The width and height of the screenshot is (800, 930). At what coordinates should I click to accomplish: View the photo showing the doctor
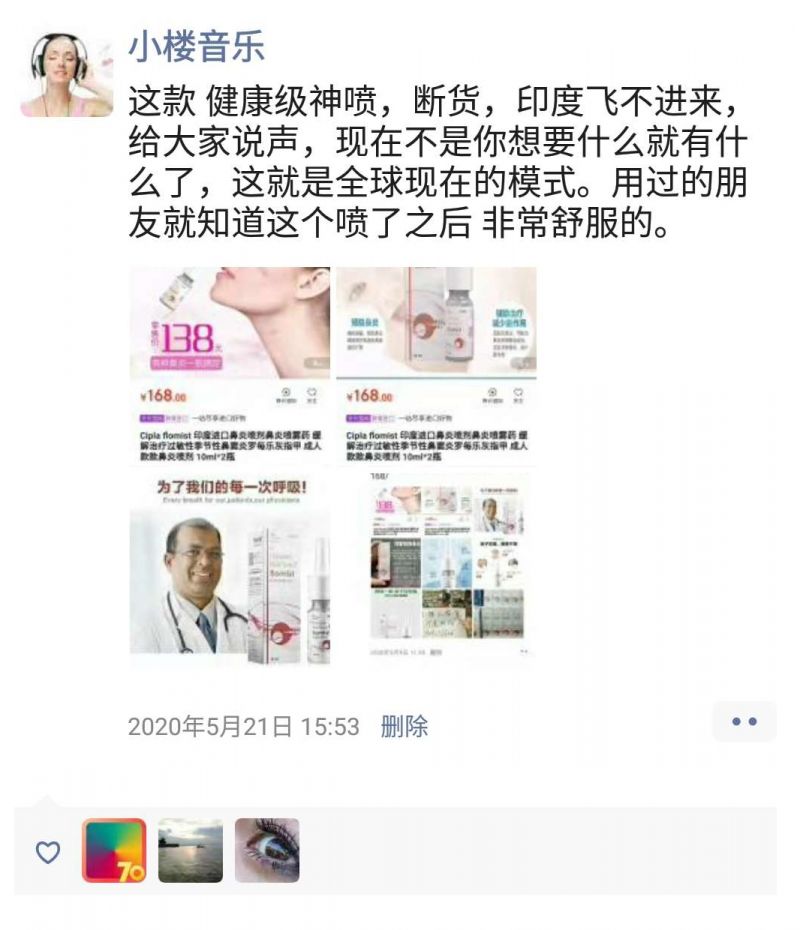(230, 572)
